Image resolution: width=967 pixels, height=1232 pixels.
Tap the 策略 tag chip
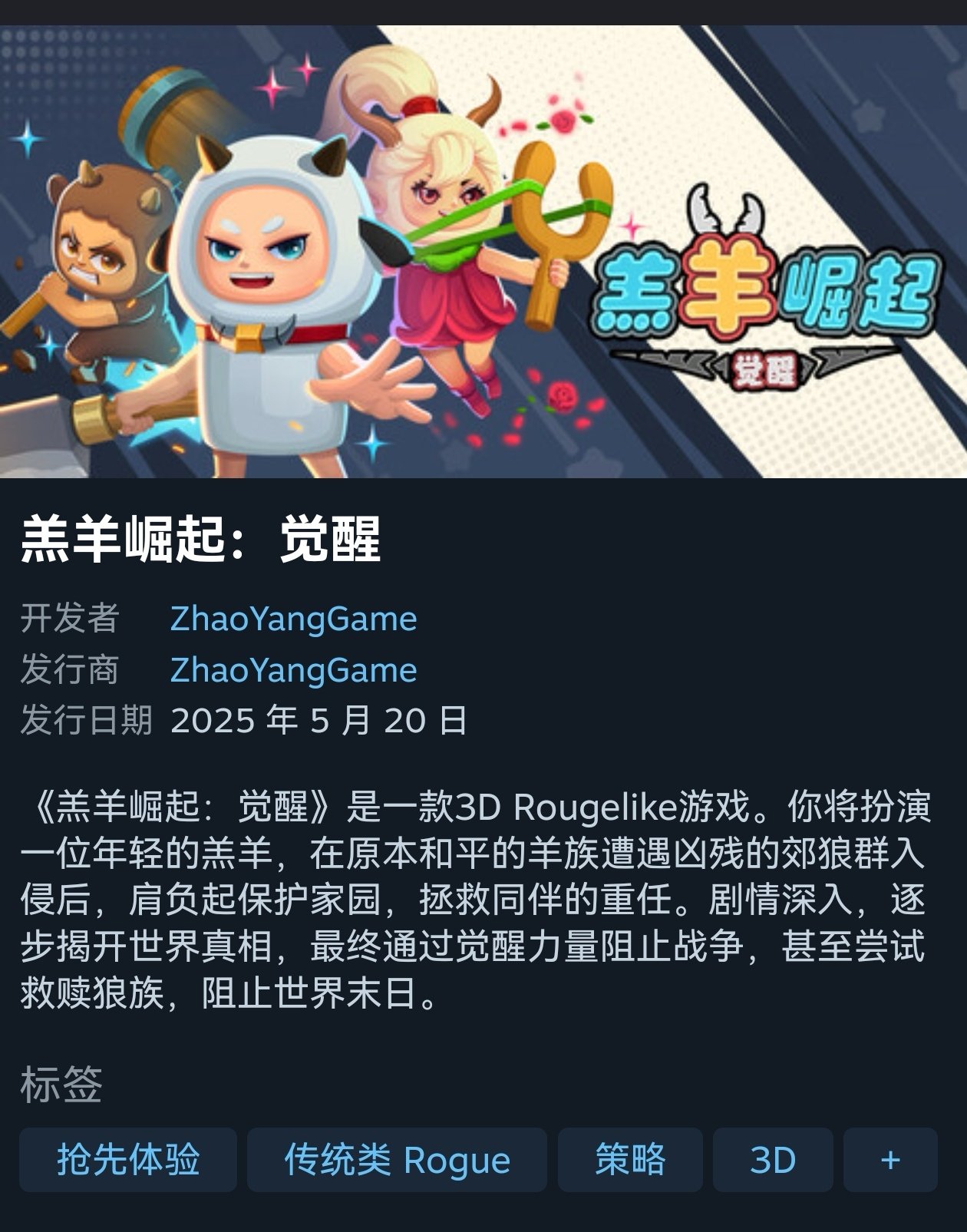[x=630, y=1159]
